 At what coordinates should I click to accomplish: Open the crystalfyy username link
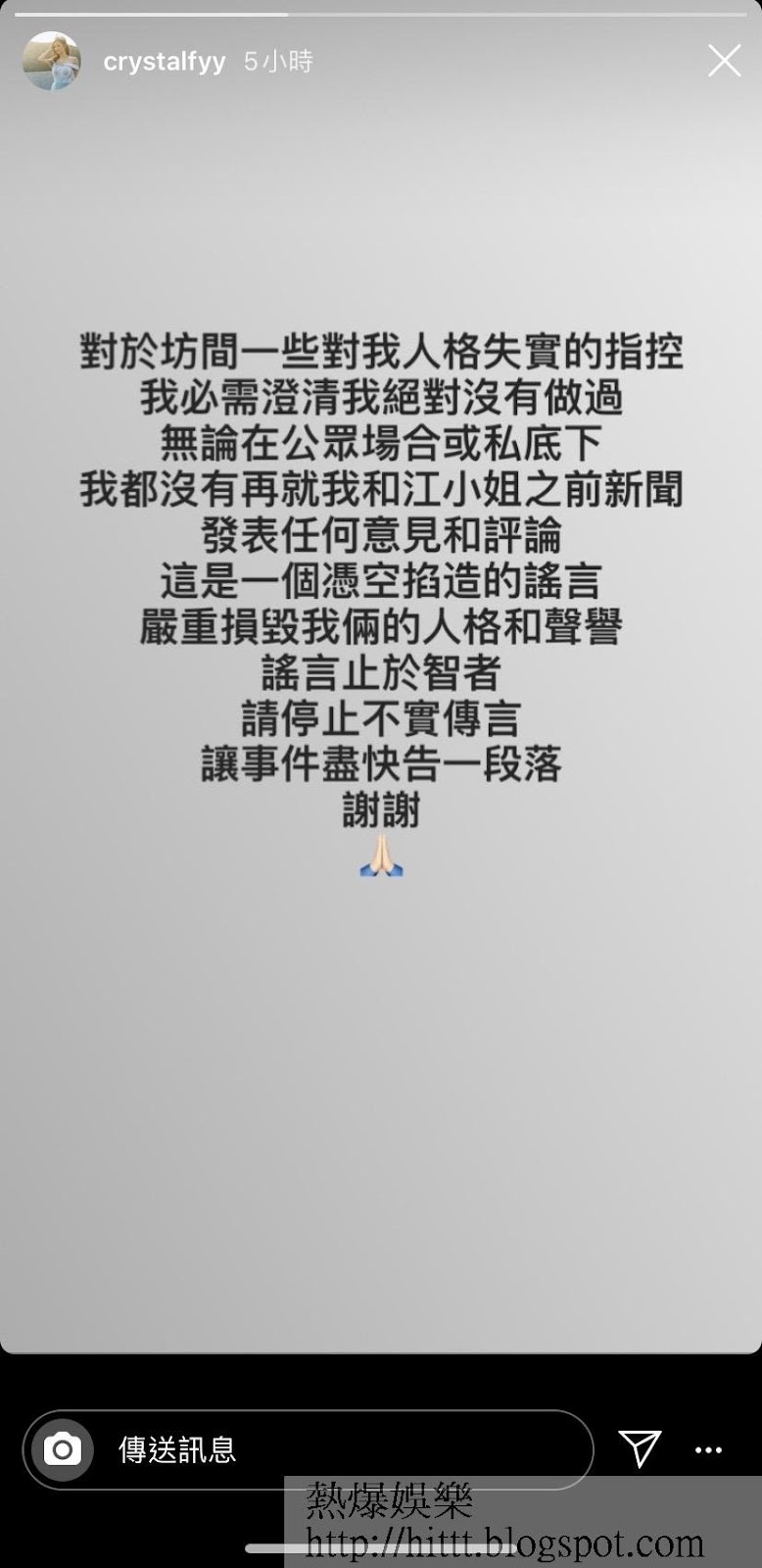click(165, 62)
